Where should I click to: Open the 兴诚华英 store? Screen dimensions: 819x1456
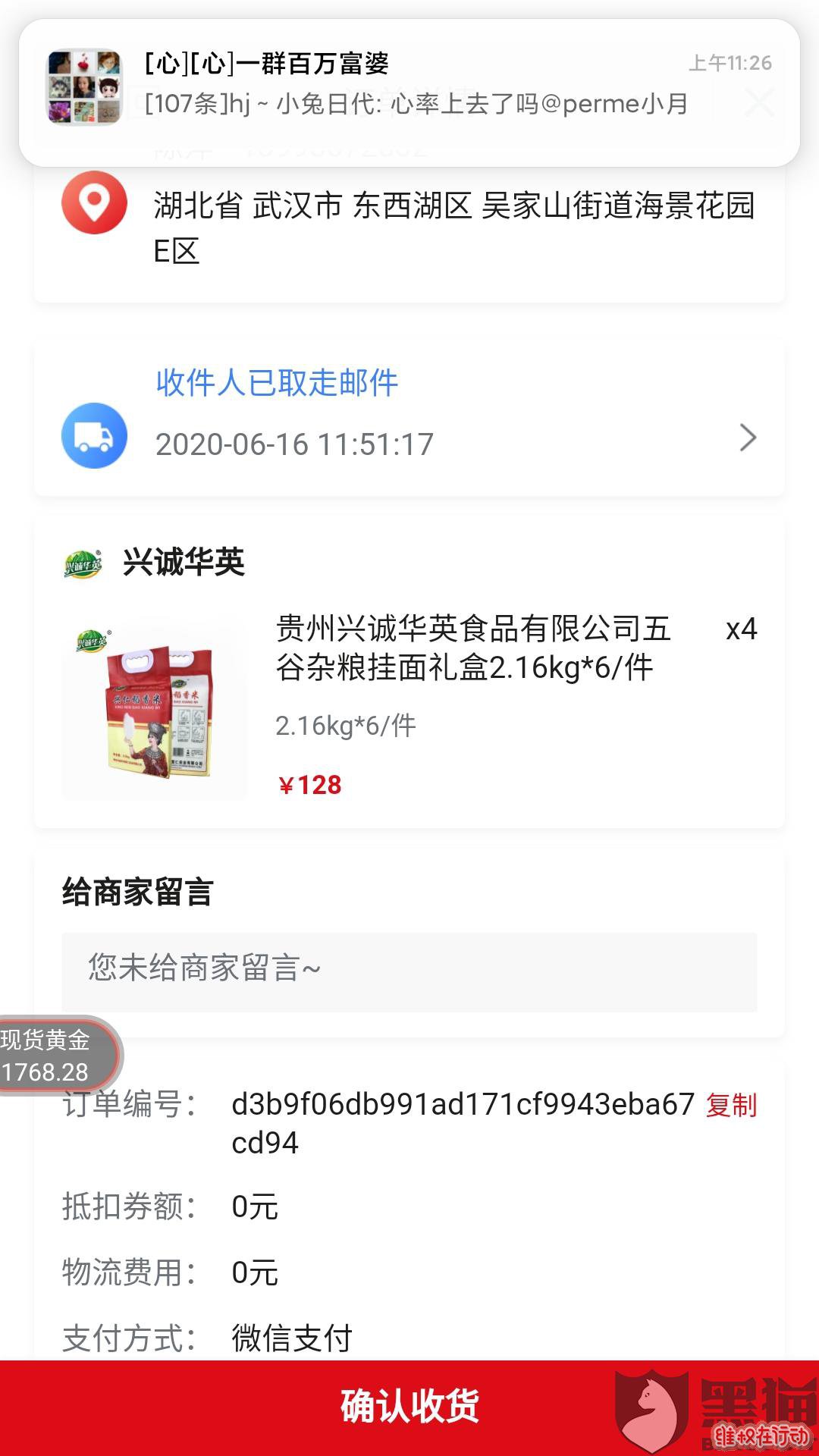[x=184, y=563]
